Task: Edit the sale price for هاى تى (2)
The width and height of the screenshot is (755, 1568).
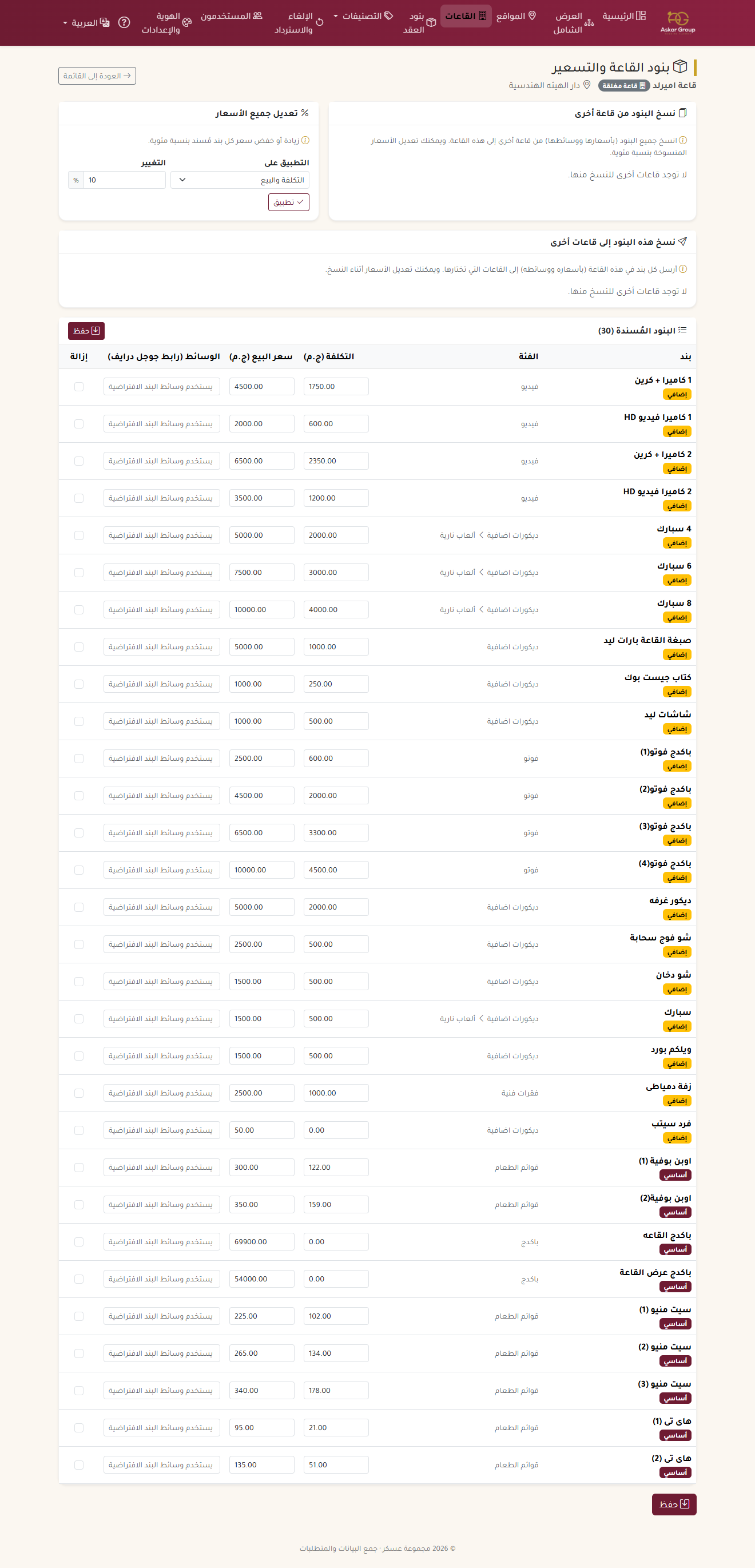Action: tap(261, 1464)
